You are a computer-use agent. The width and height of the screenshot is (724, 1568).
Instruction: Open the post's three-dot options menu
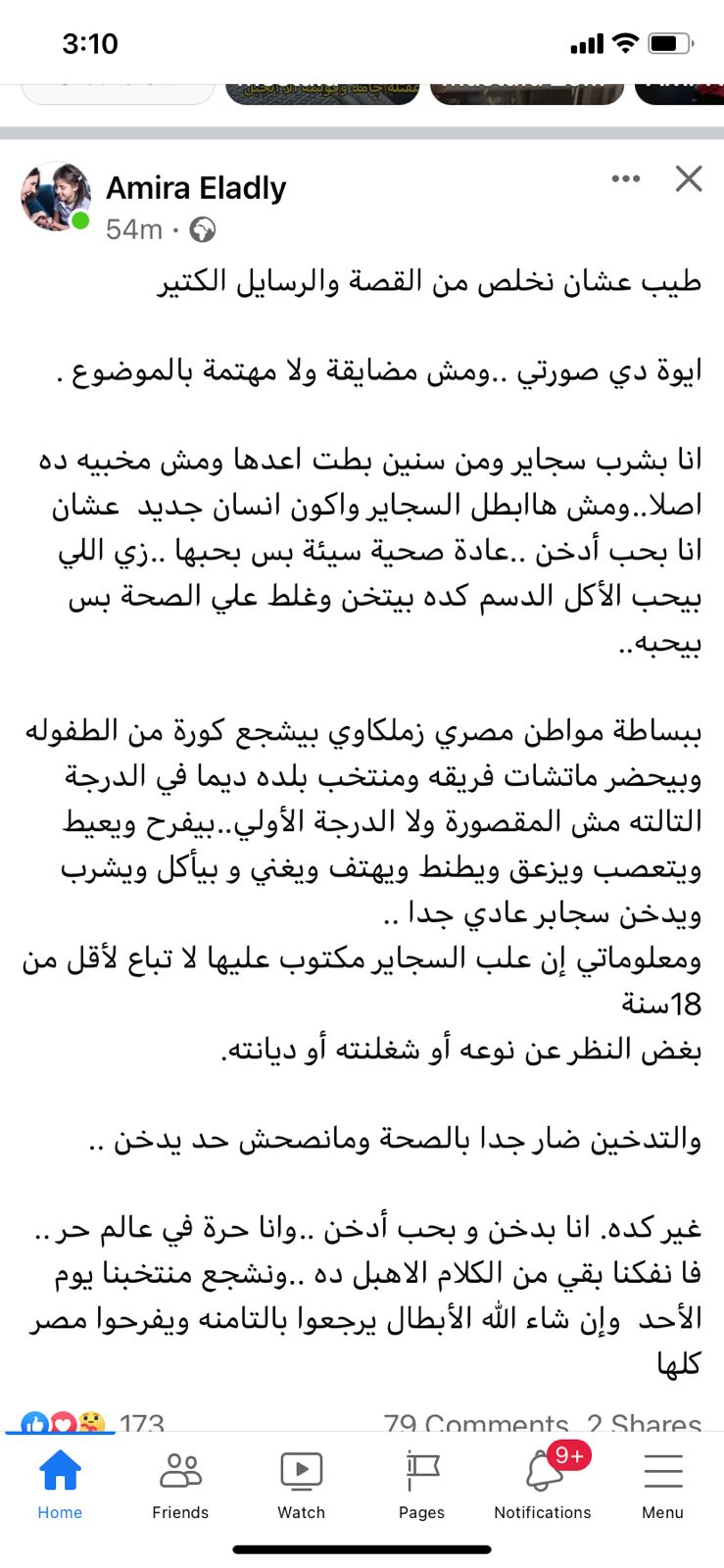pos(625,178)
